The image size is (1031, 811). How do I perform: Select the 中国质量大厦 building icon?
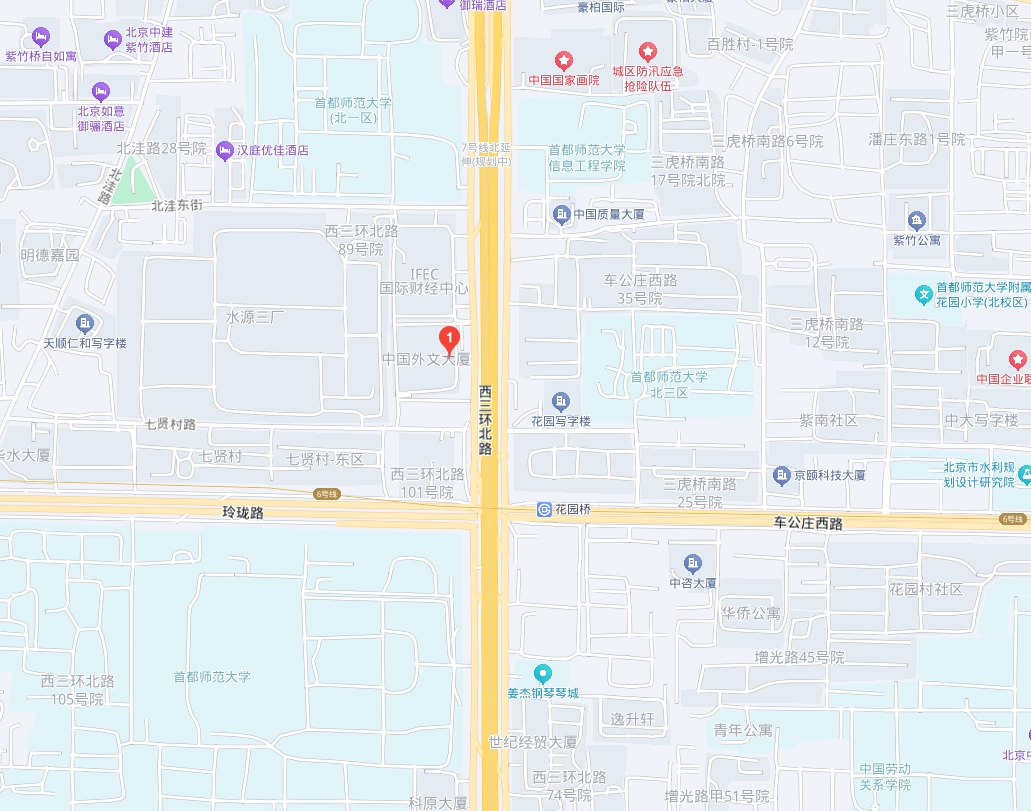562,213
